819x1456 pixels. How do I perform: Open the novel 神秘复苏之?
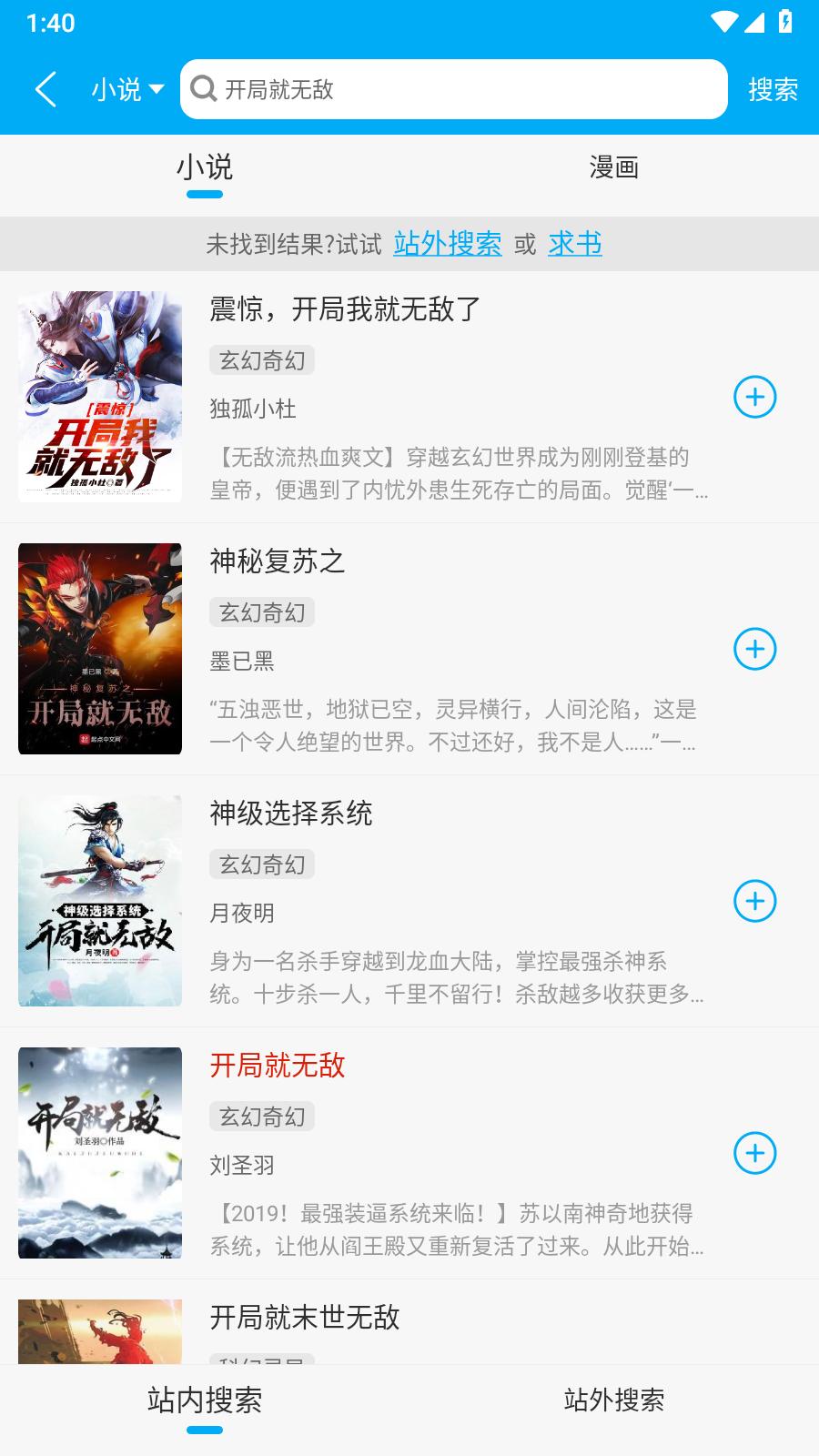point(278,561)
